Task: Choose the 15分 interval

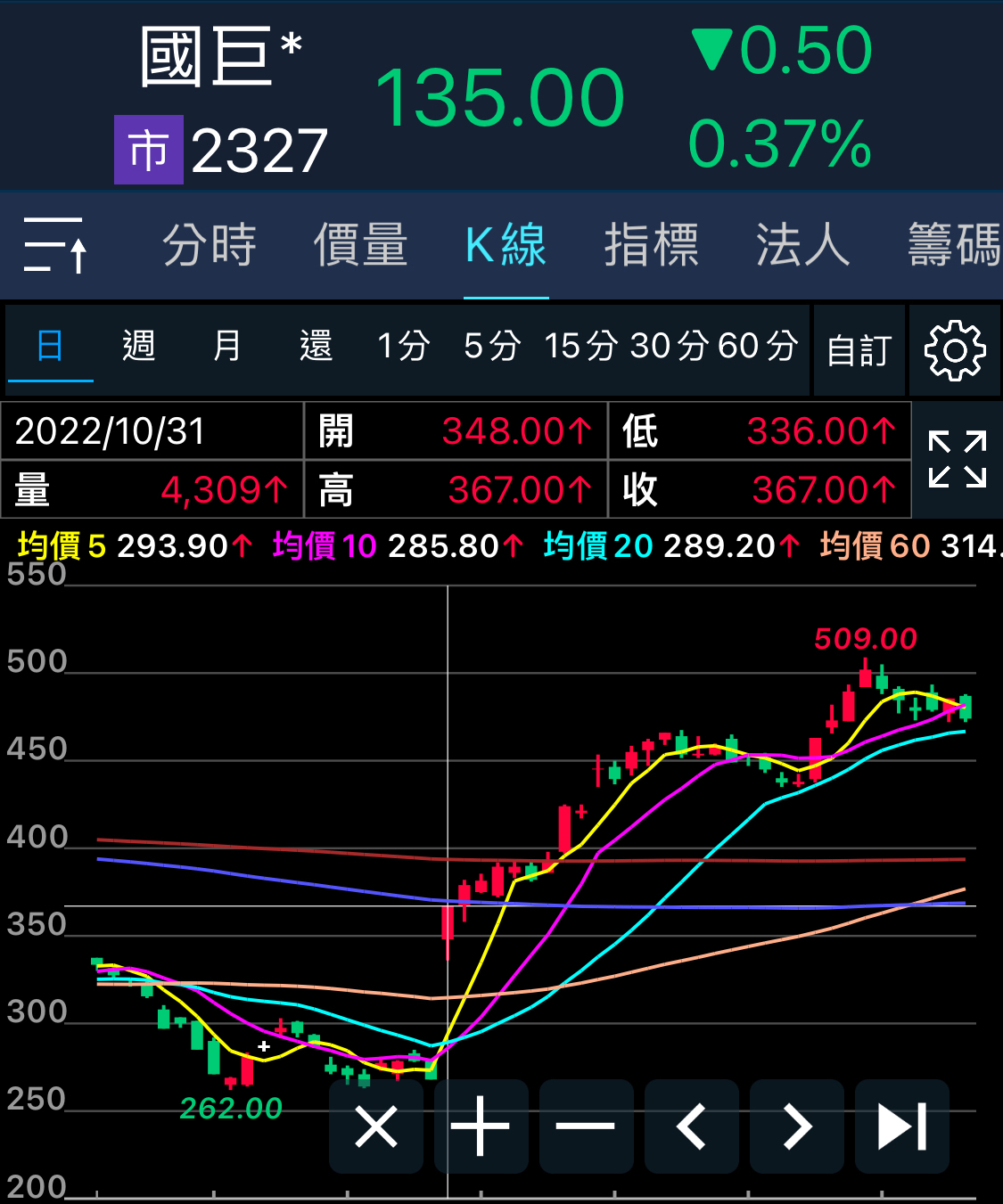Action: 581,345
